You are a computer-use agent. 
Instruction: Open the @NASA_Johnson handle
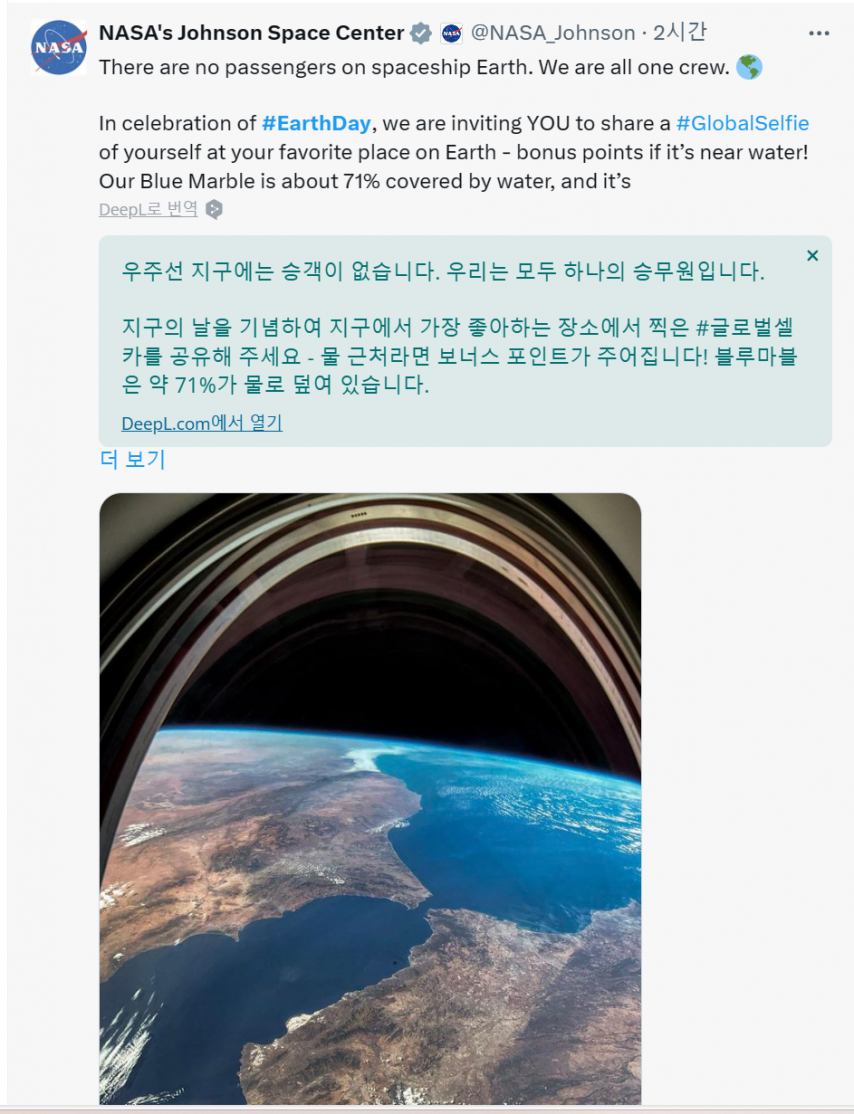pyautogui.click(x=552, y=33)
